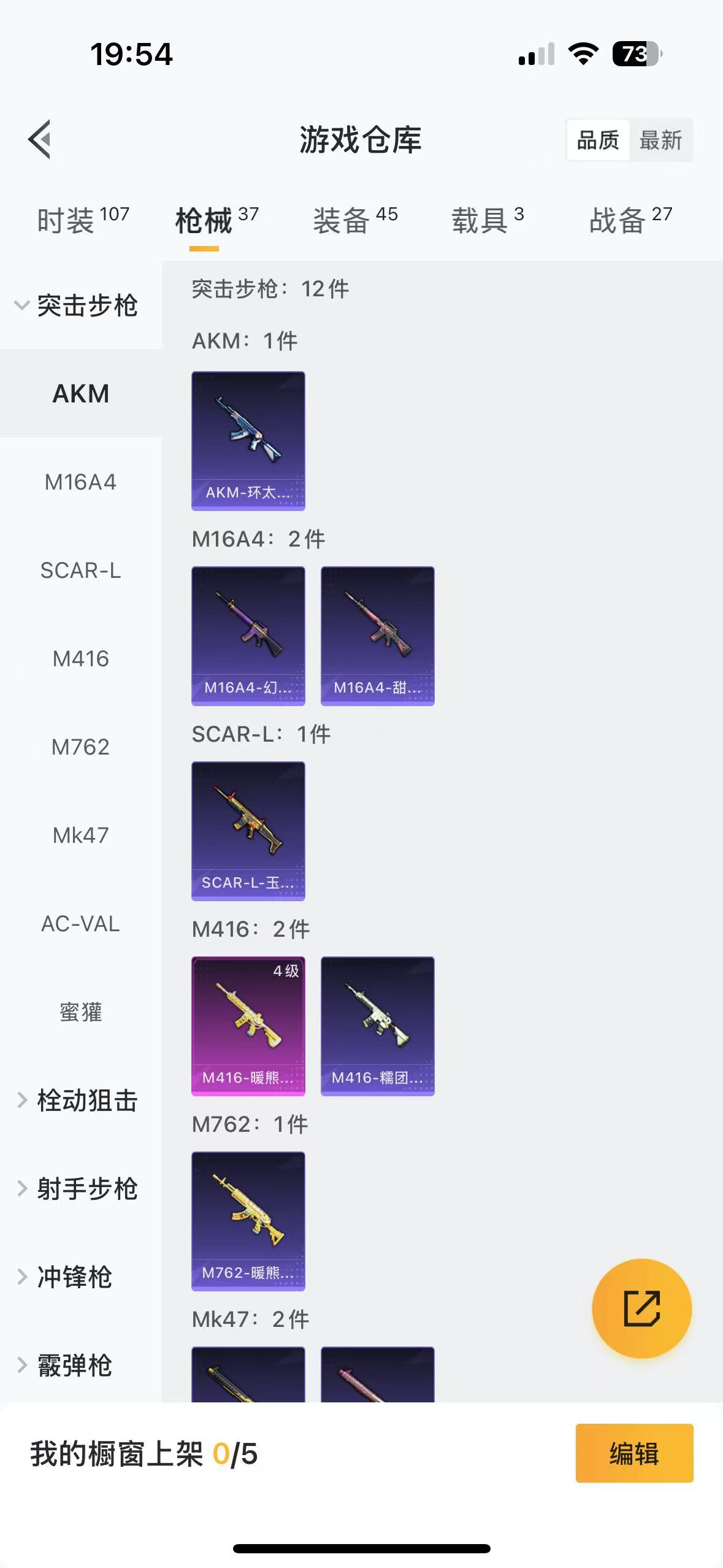Sort items by 最新

tap(660, 140)
